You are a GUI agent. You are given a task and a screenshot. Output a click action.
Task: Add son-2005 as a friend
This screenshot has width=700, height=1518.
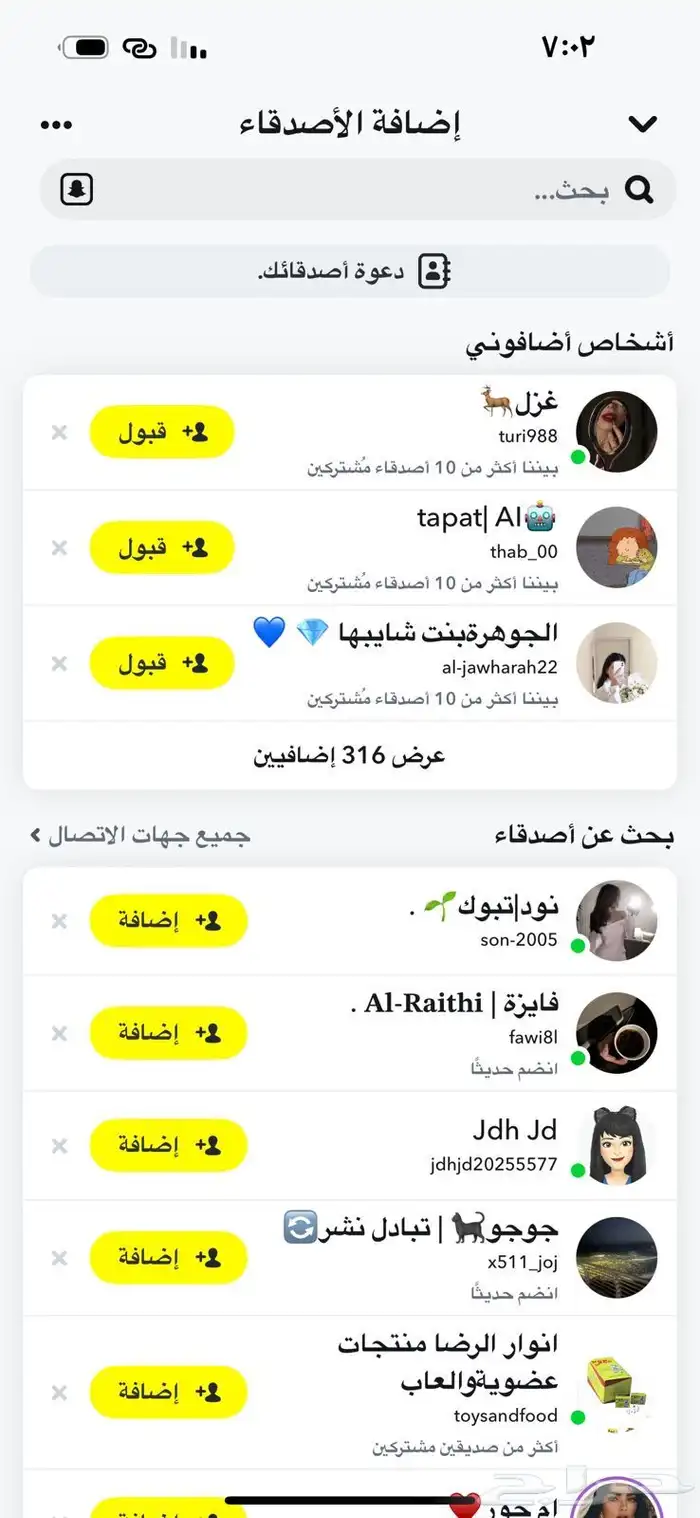point(168,921)
